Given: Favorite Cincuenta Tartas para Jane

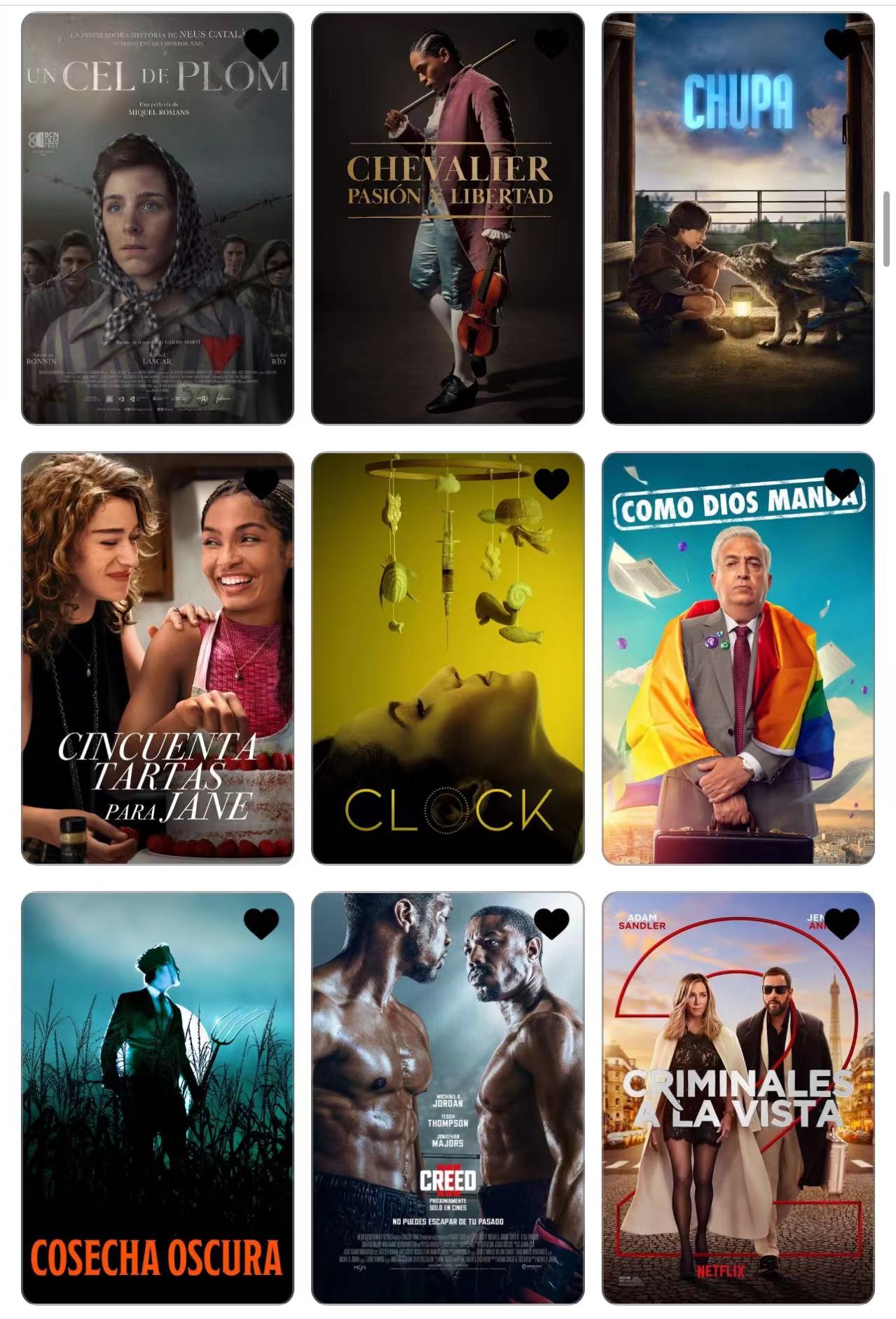Looking at the screenshot, I should click(261, 484).
